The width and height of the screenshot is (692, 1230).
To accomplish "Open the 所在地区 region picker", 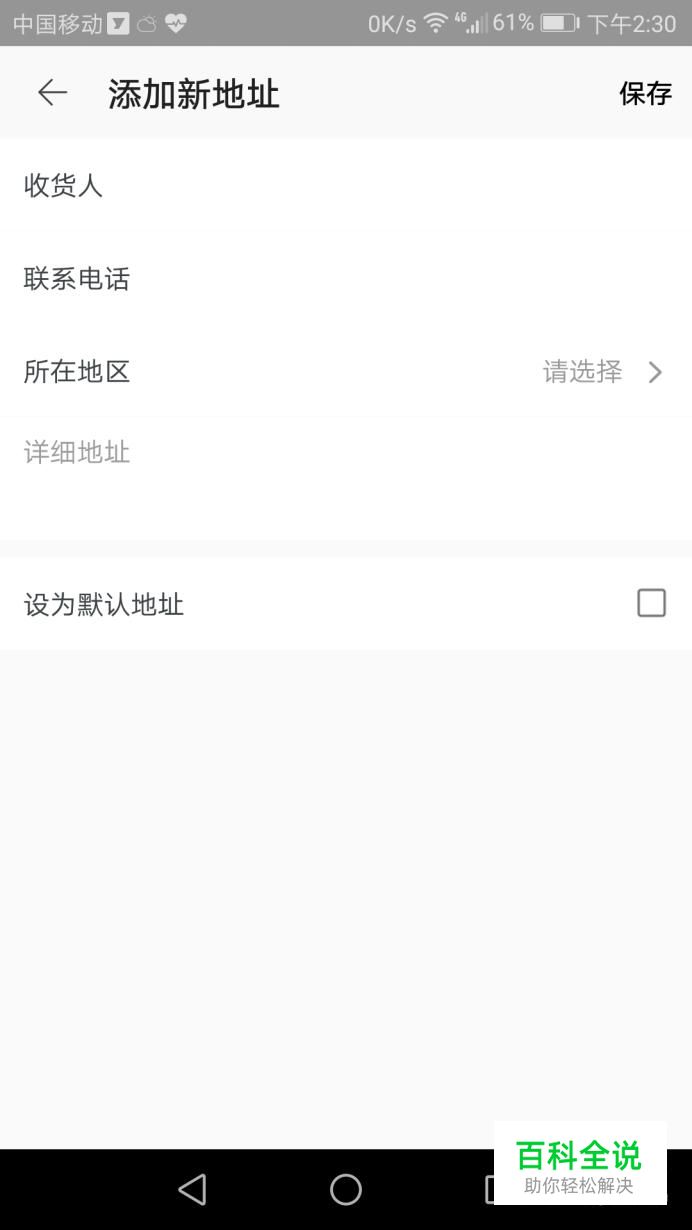I will (x=346, y=372).
